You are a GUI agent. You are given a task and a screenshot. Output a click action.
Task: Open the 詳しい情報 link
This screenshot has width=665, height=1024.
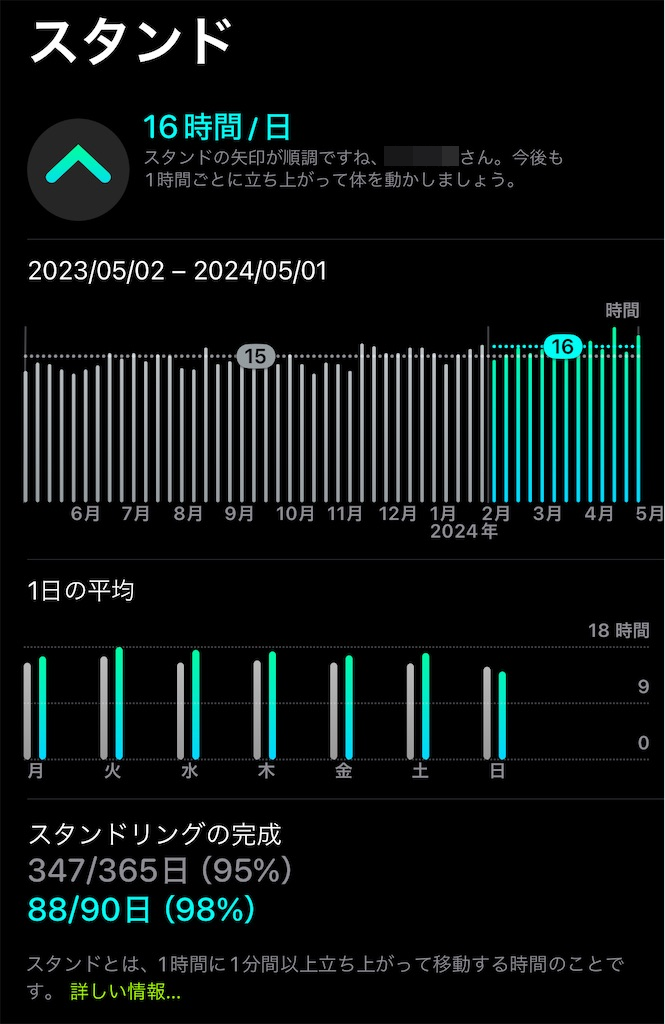point(125,991)
